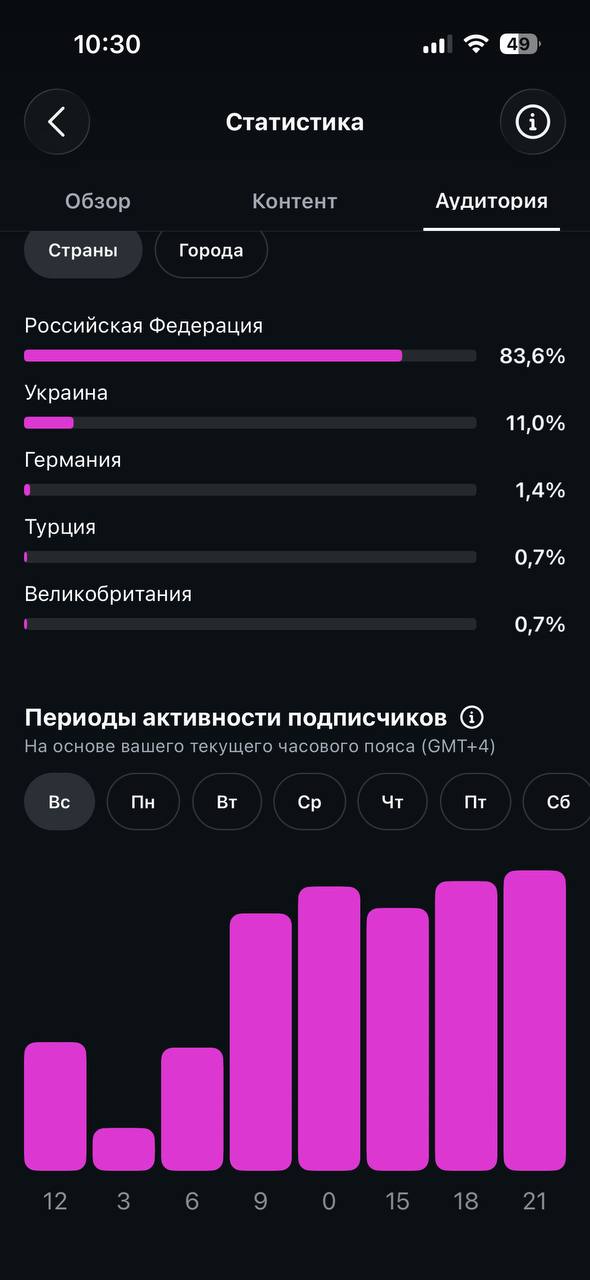The image size is (590, 1280).
Task: Open the info icon in the header
Action: tap(533, 122)
